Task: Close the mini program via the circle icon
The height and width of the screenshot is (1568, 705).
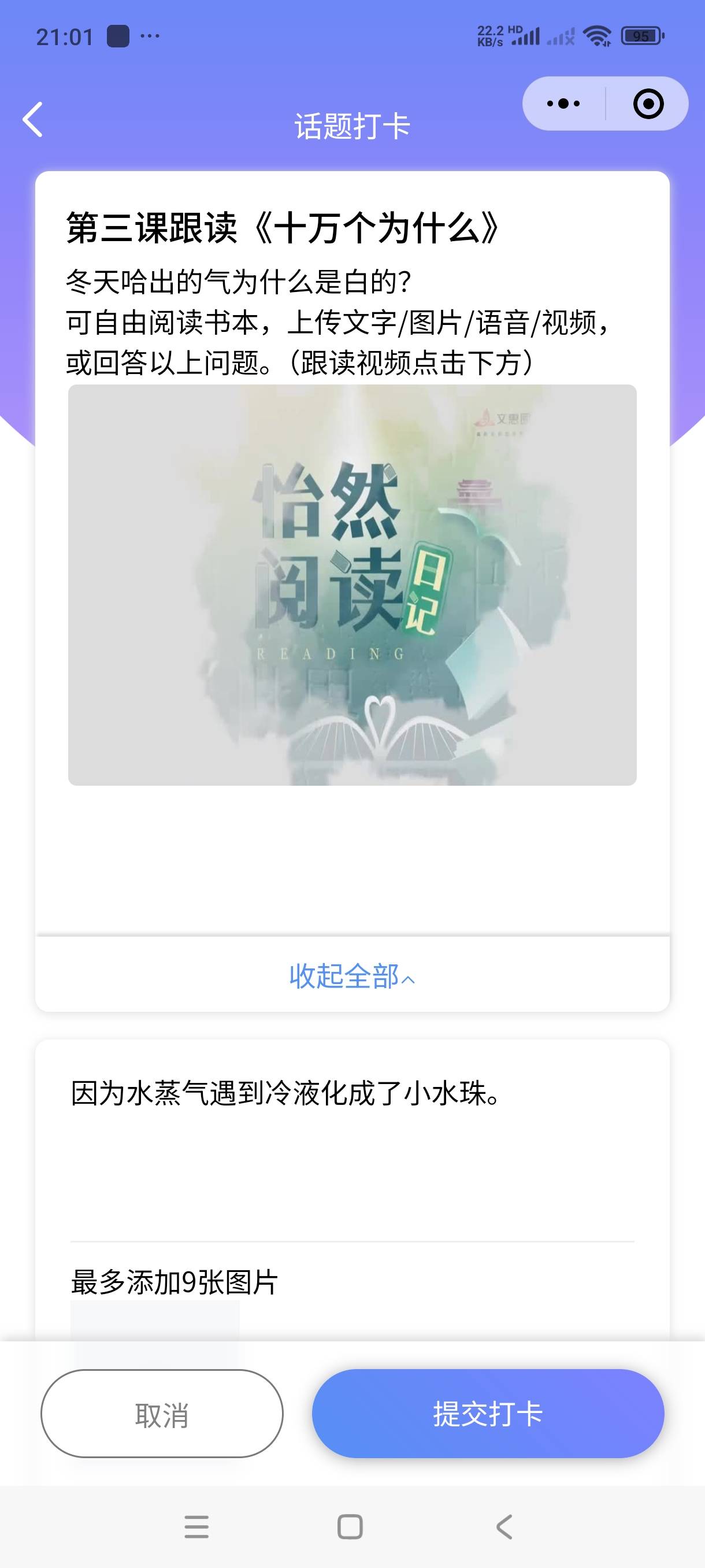Action: point(648,104)
